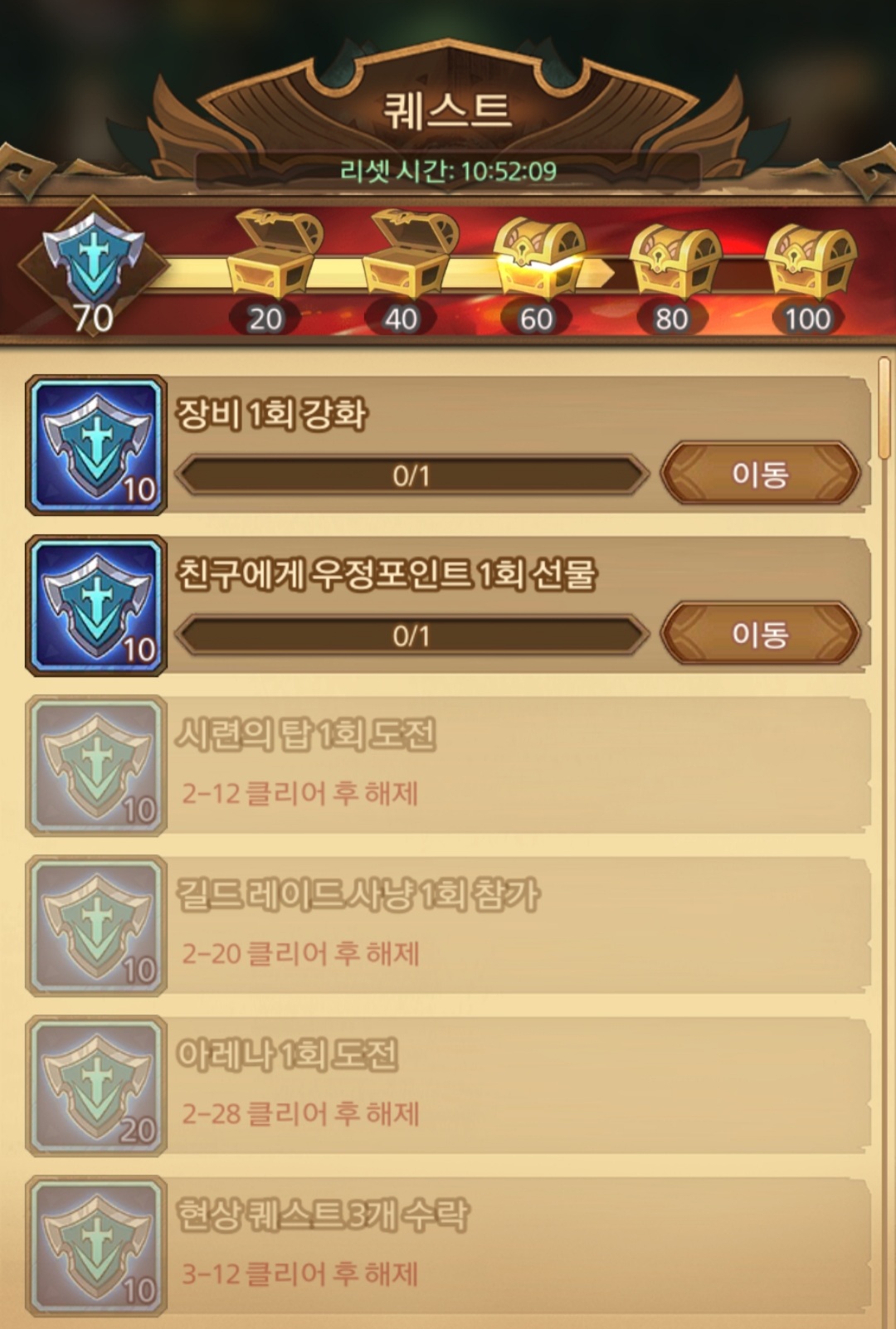Open the 40-point reward chest
Screen dimensions: 896x1329
(407, 256)
